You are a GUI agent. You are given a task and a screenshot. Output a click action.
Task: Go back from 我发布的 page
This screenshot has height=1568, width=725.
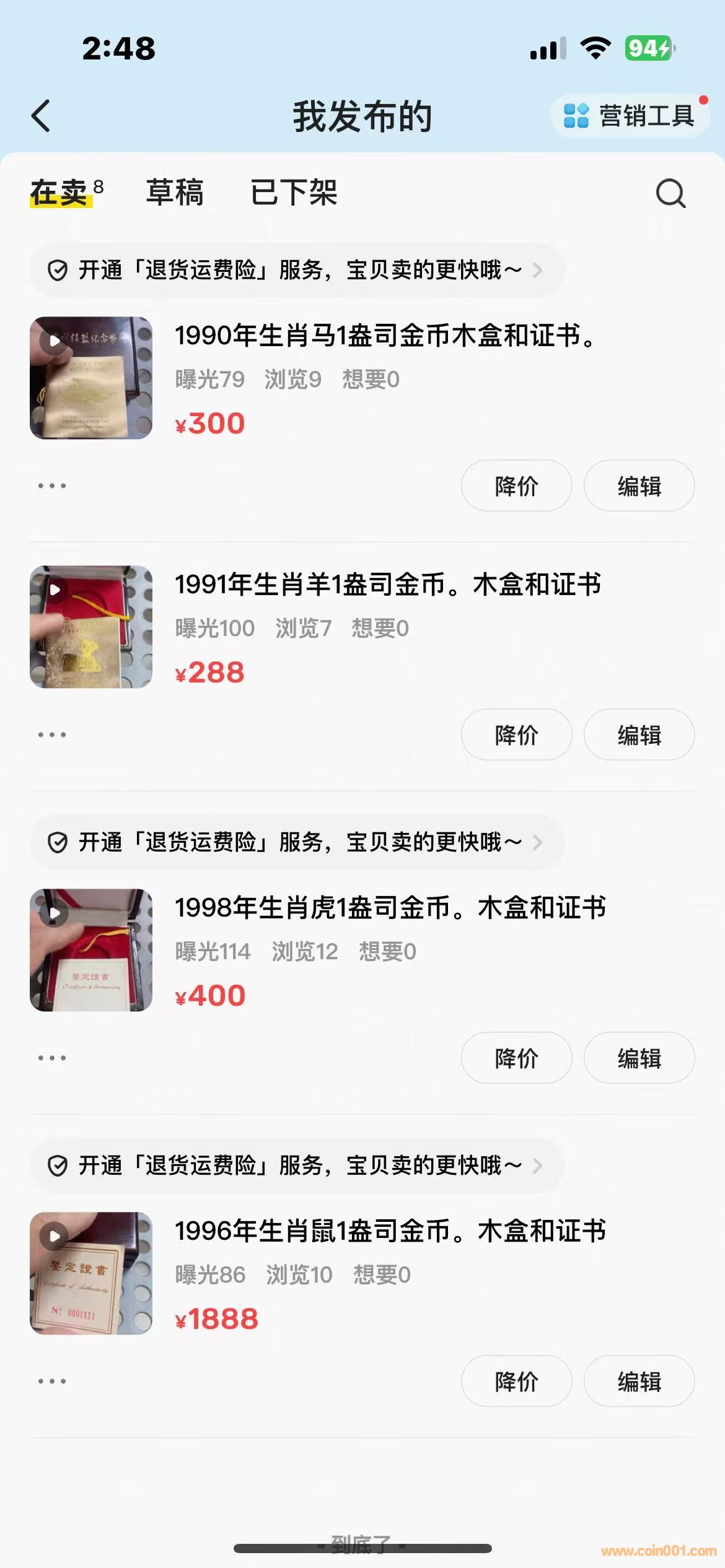coord(41,116)
